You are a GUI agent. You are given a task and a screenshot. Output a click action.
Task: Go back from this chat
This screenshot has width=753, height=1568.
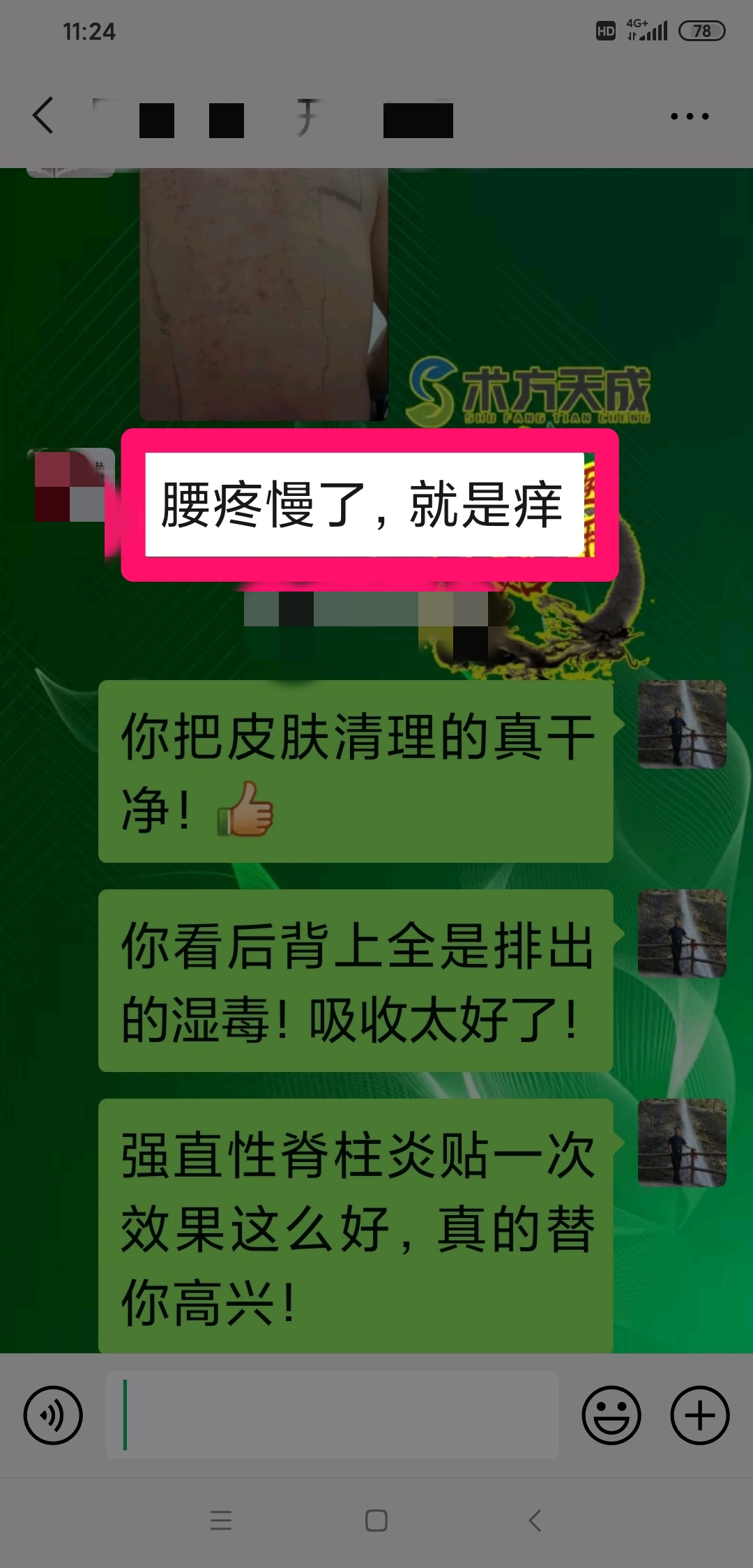coord(43,116)
